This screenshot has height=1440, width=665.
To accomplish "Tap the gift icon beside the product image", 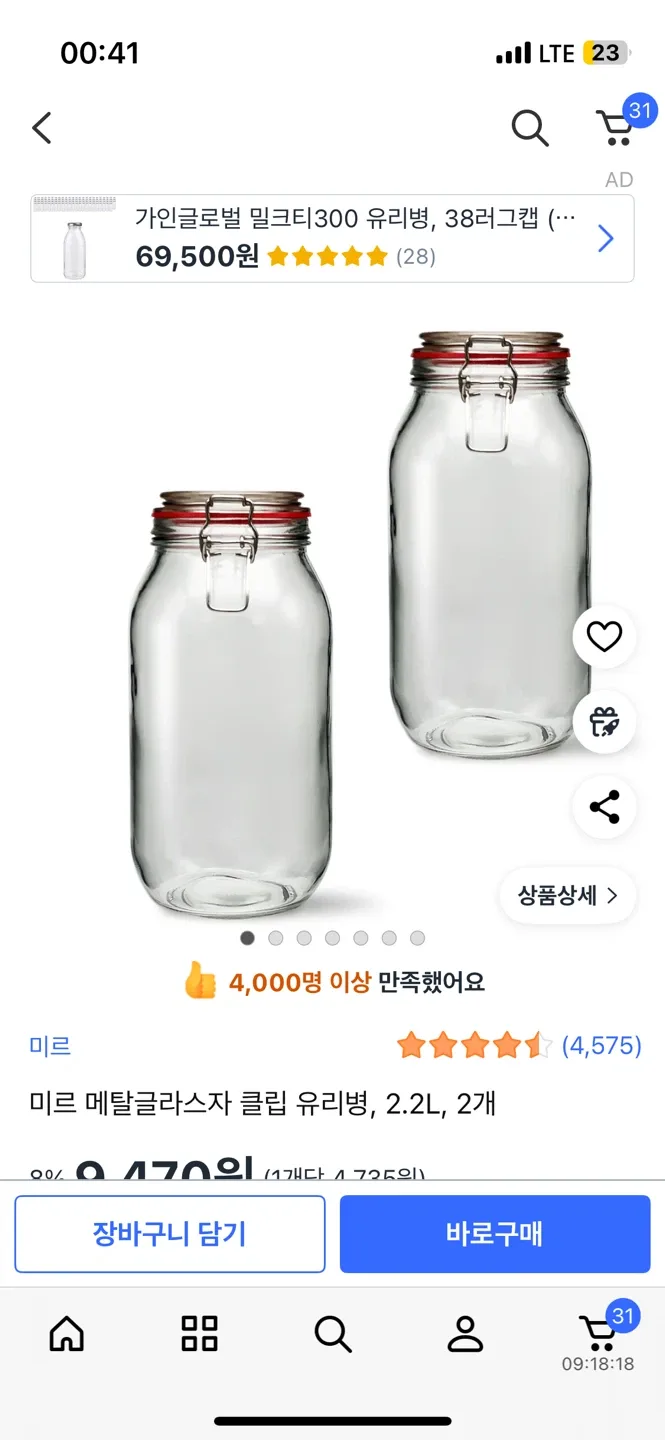I will point(604,721).
